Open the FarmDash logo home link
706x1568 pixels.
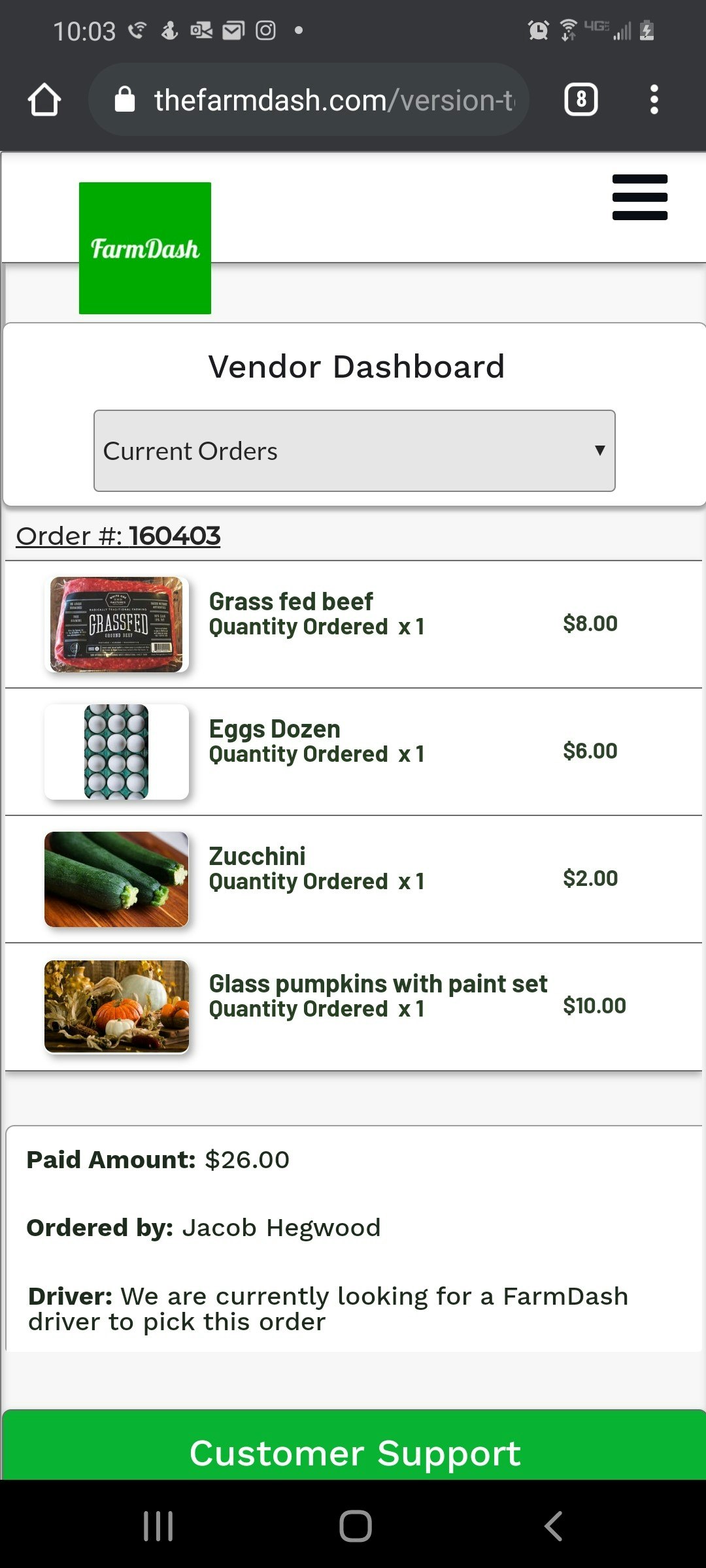[x=145, y=248]
